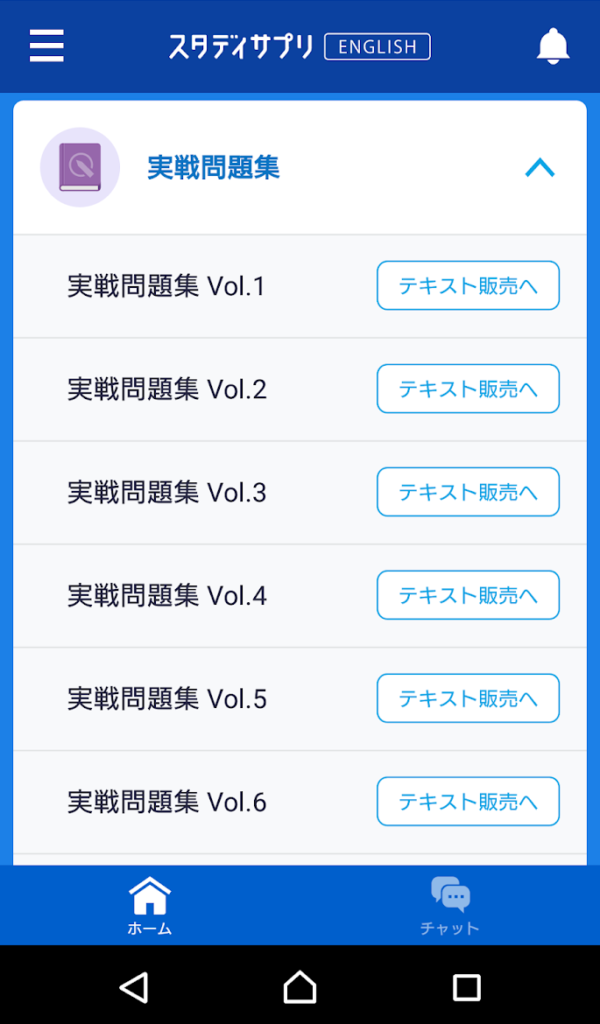This screenshot has height=1024, width=600.
Task: Select the Vol.4 テキスト販売へ button
Action: (468, 595)
